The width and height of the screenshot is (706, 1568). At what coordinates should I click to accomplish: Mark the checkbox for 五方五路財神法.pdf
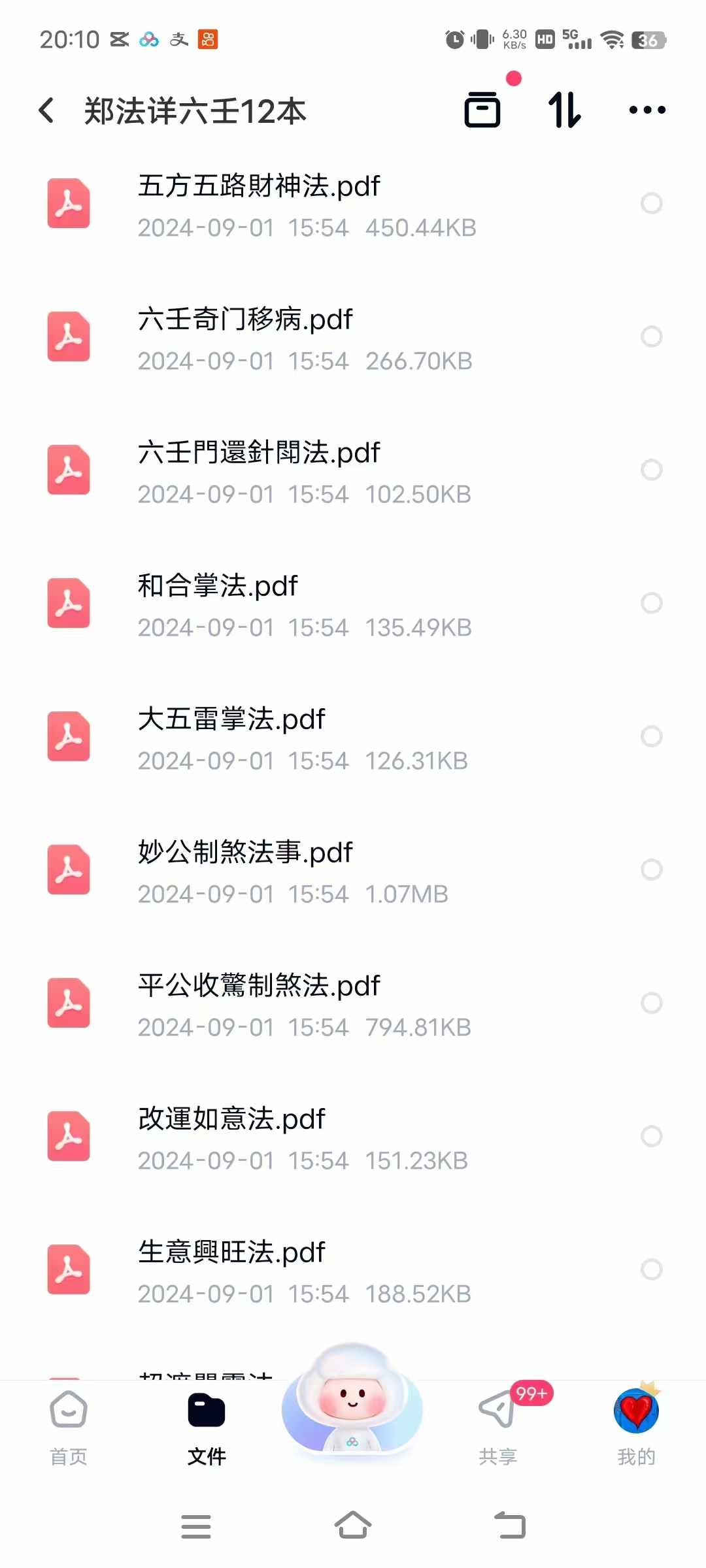(x=651, y=203)
